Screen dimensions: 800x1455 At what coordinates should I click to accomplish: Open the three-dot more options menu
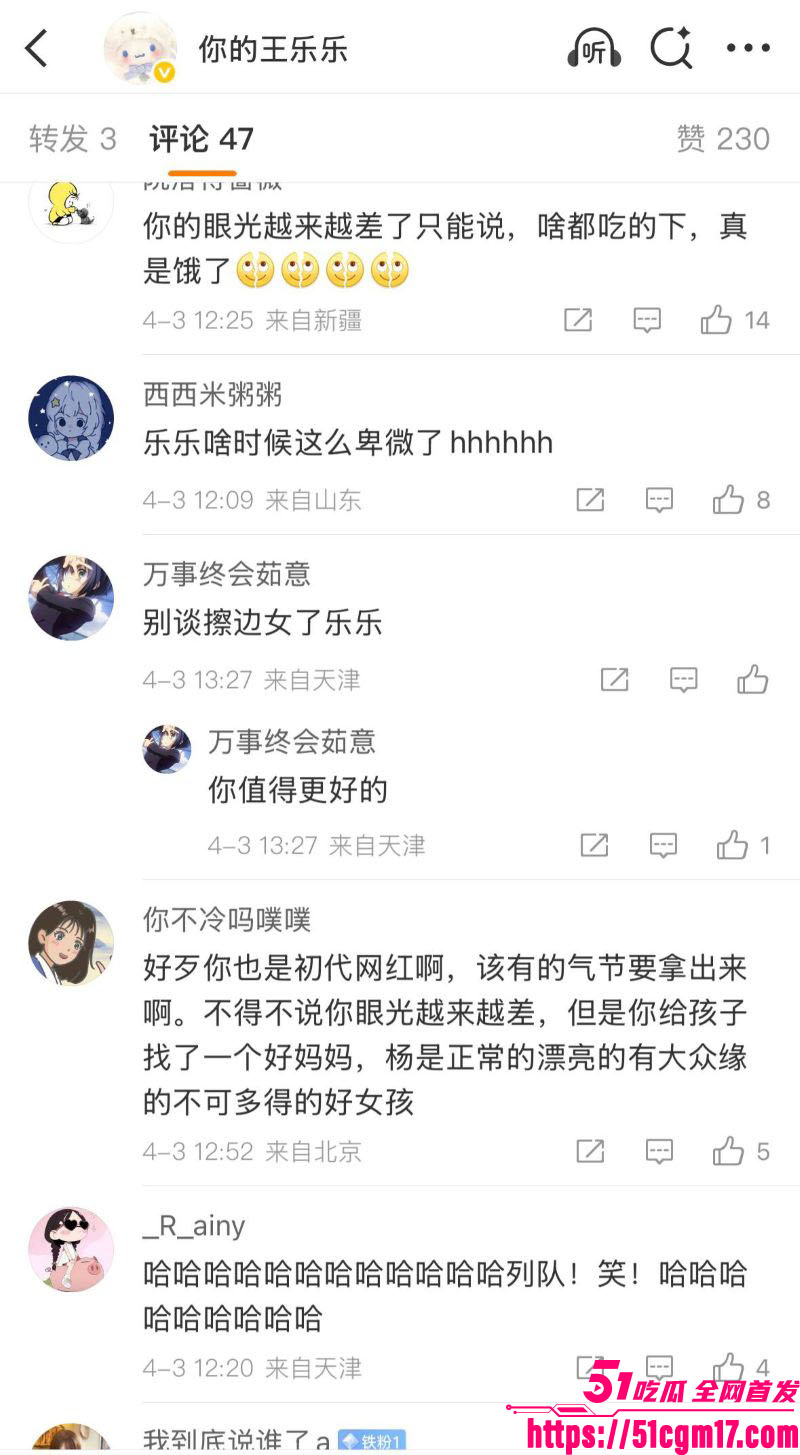[749, 47]
